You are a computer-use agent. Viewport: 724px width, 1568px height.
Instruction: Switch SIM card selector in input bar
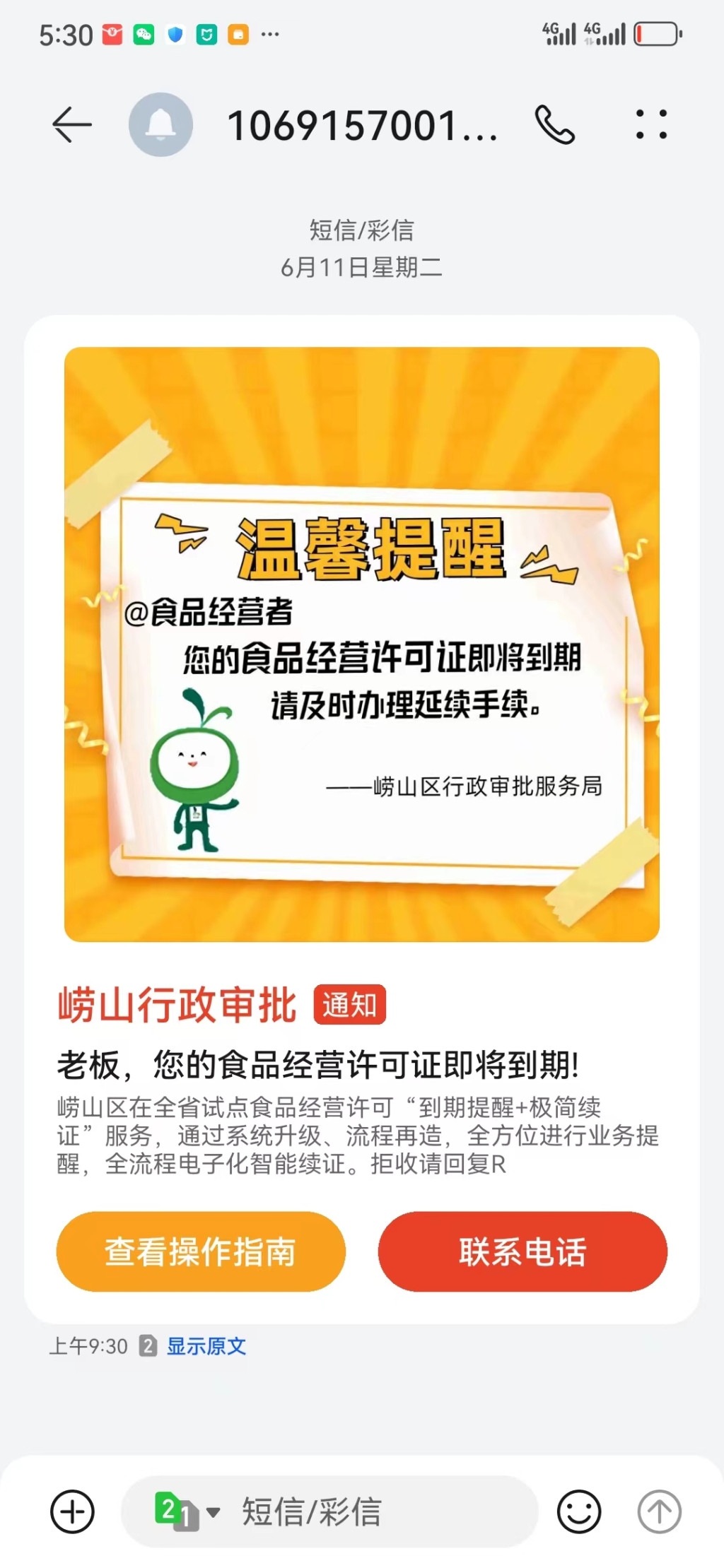pyautogui.click(x=187, y=1511)
